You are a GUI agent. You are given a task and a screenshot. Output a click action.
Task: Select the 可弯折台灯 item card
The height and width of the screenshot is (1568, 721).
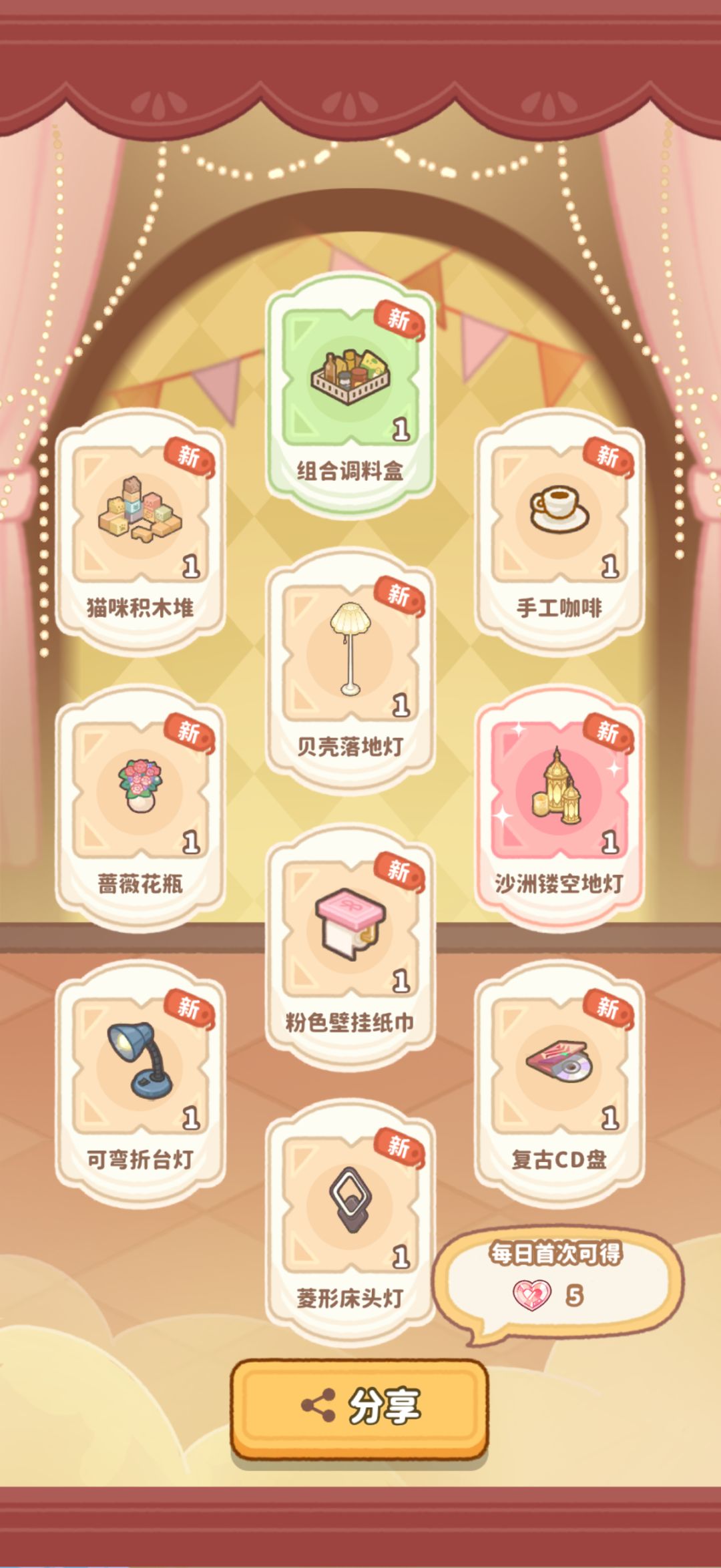pyautogui.click(x=140, y=1084)
